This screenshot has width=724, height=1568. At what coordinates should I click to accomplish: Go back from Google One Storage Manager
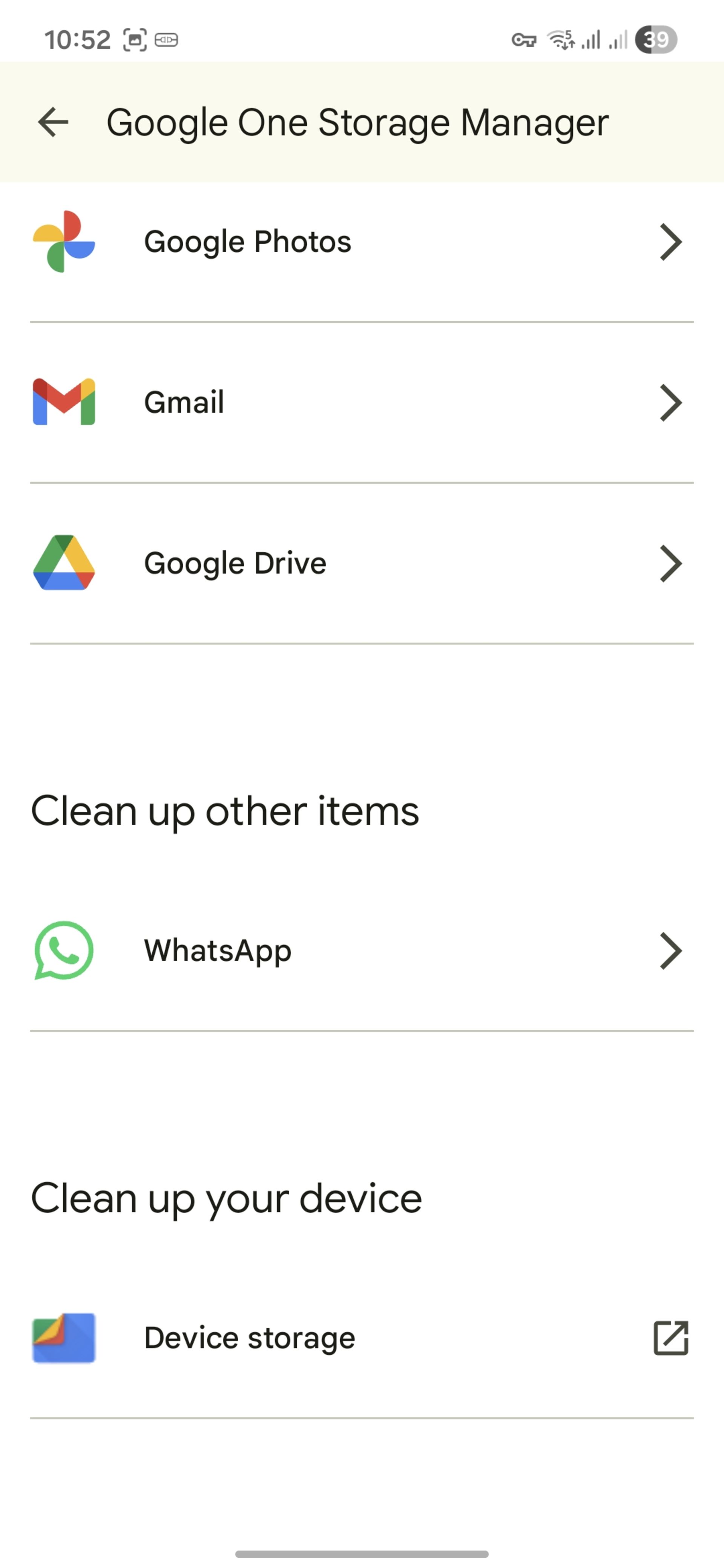[x=53, y=122]
